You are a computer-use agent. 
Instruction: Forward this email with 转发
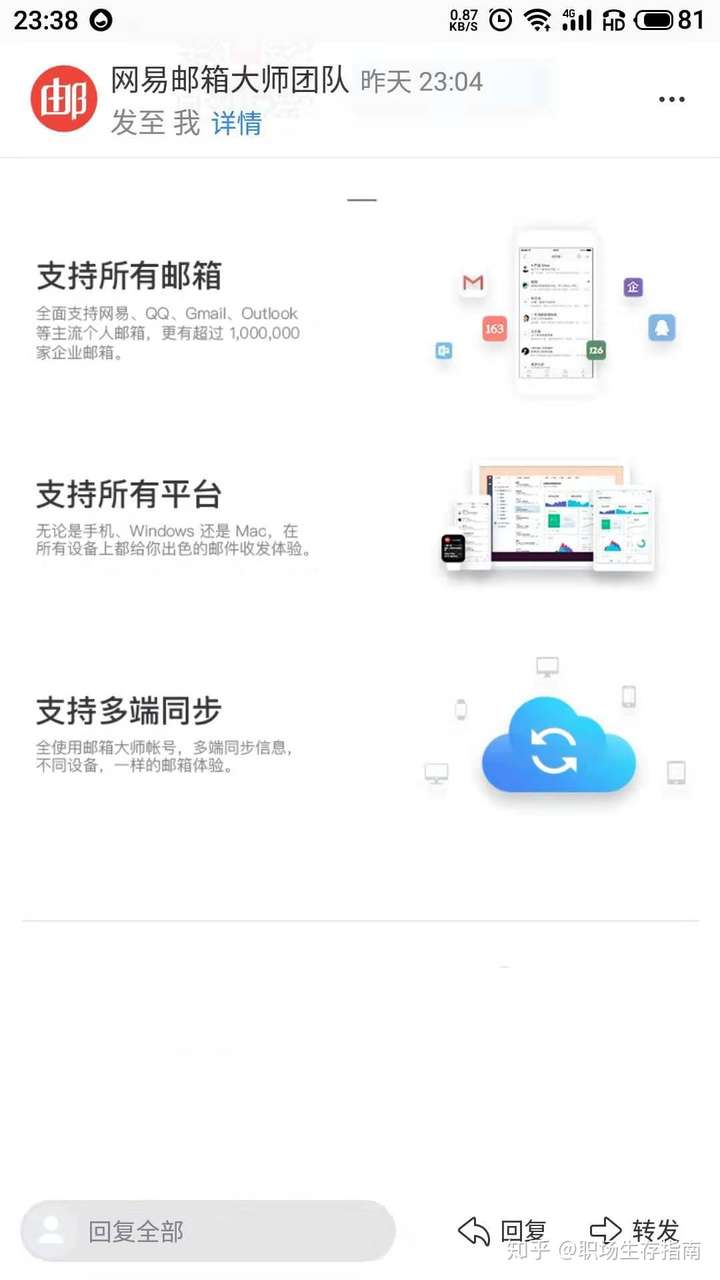[636, 1231]
